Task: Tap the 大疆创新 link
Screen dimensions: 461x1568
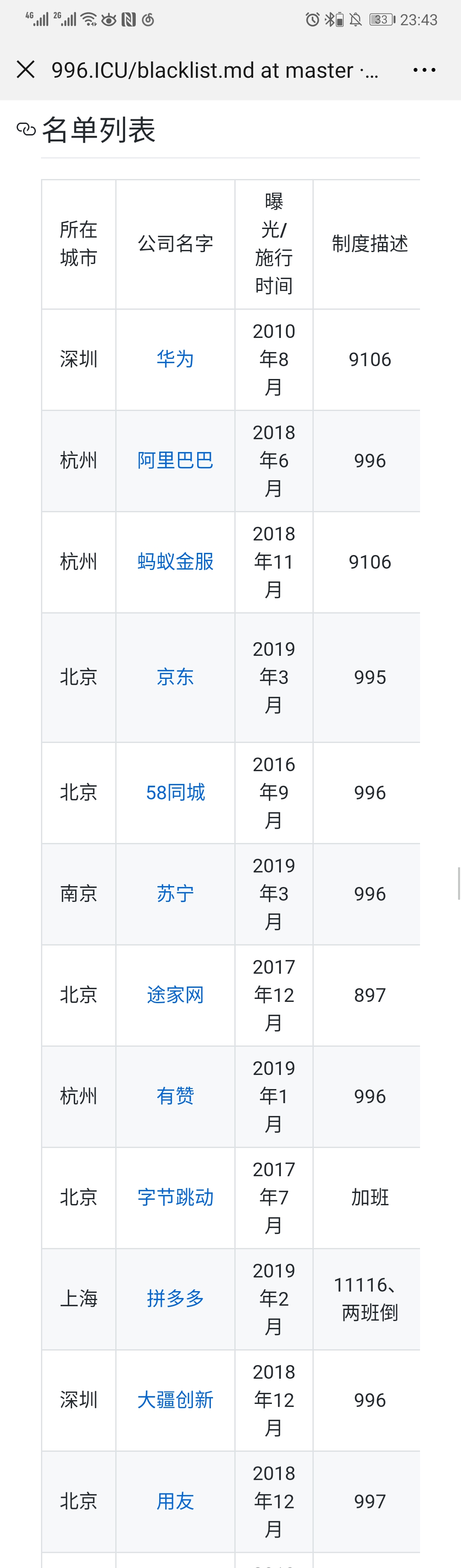Action: click(x=175, y=1399)
